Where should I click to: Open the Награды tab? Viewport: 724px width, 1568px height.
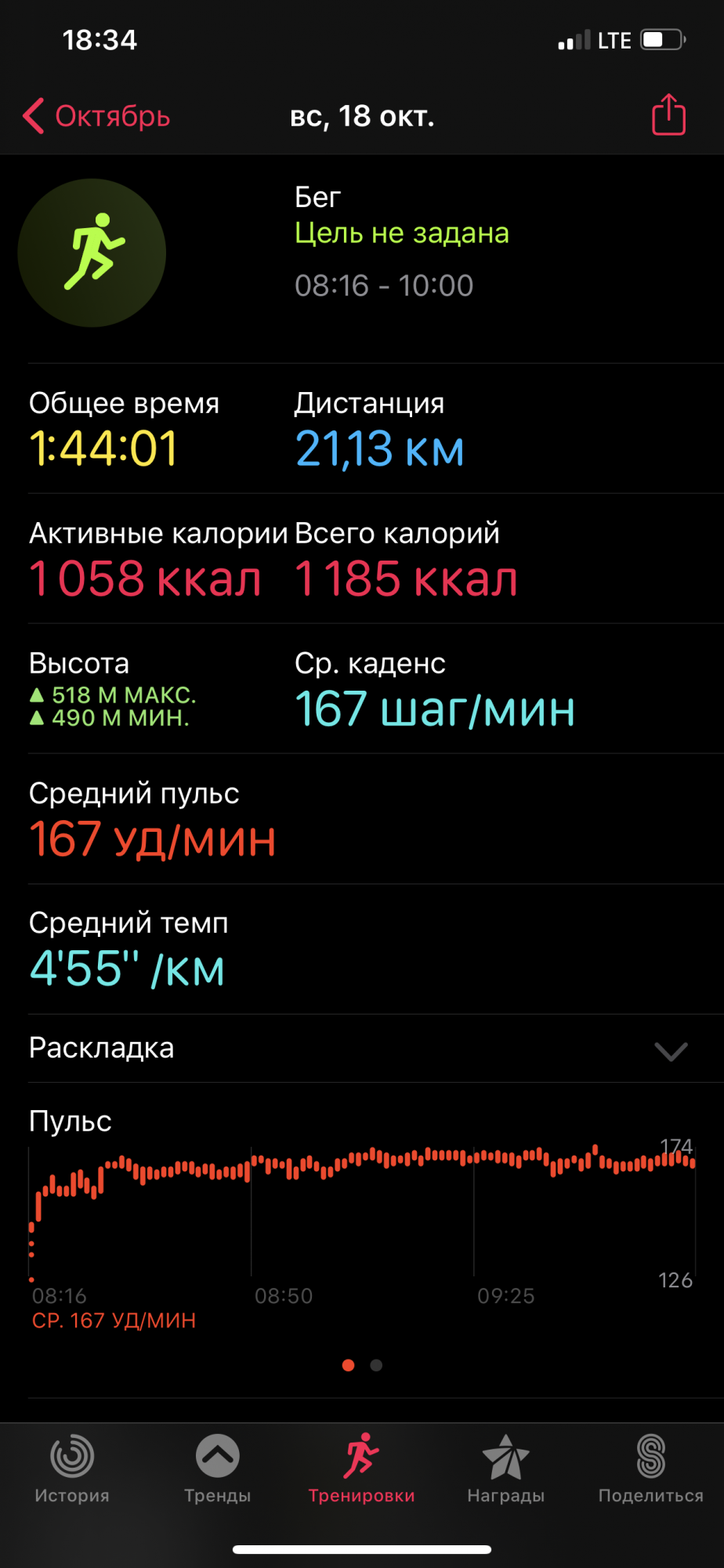pos(505,1468)
